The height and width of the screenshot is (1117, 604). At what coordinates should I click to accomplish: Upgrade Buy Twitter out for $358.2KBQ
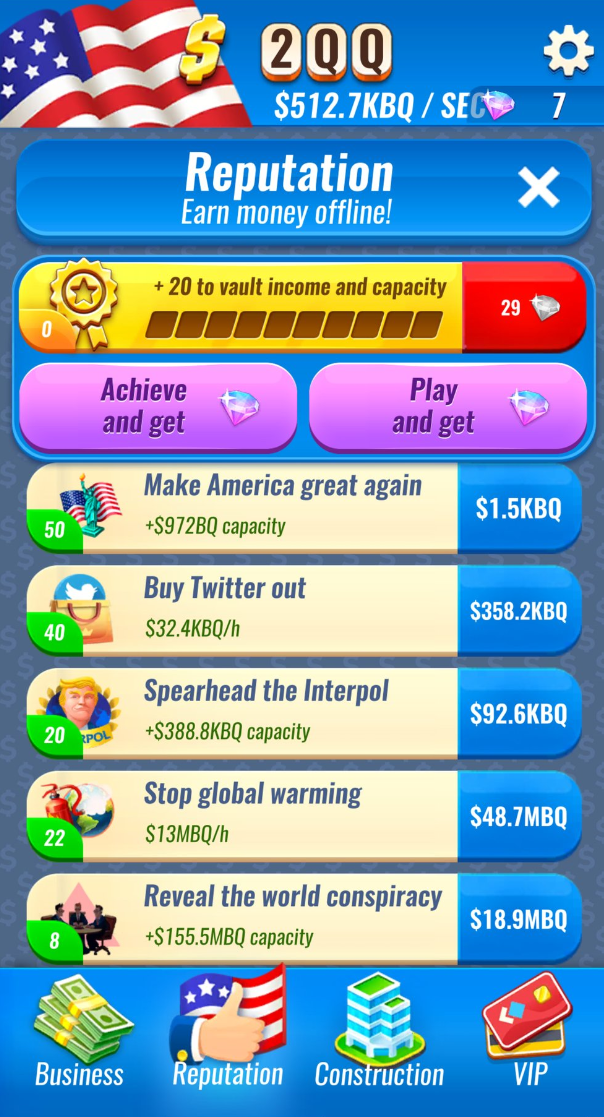519,611
